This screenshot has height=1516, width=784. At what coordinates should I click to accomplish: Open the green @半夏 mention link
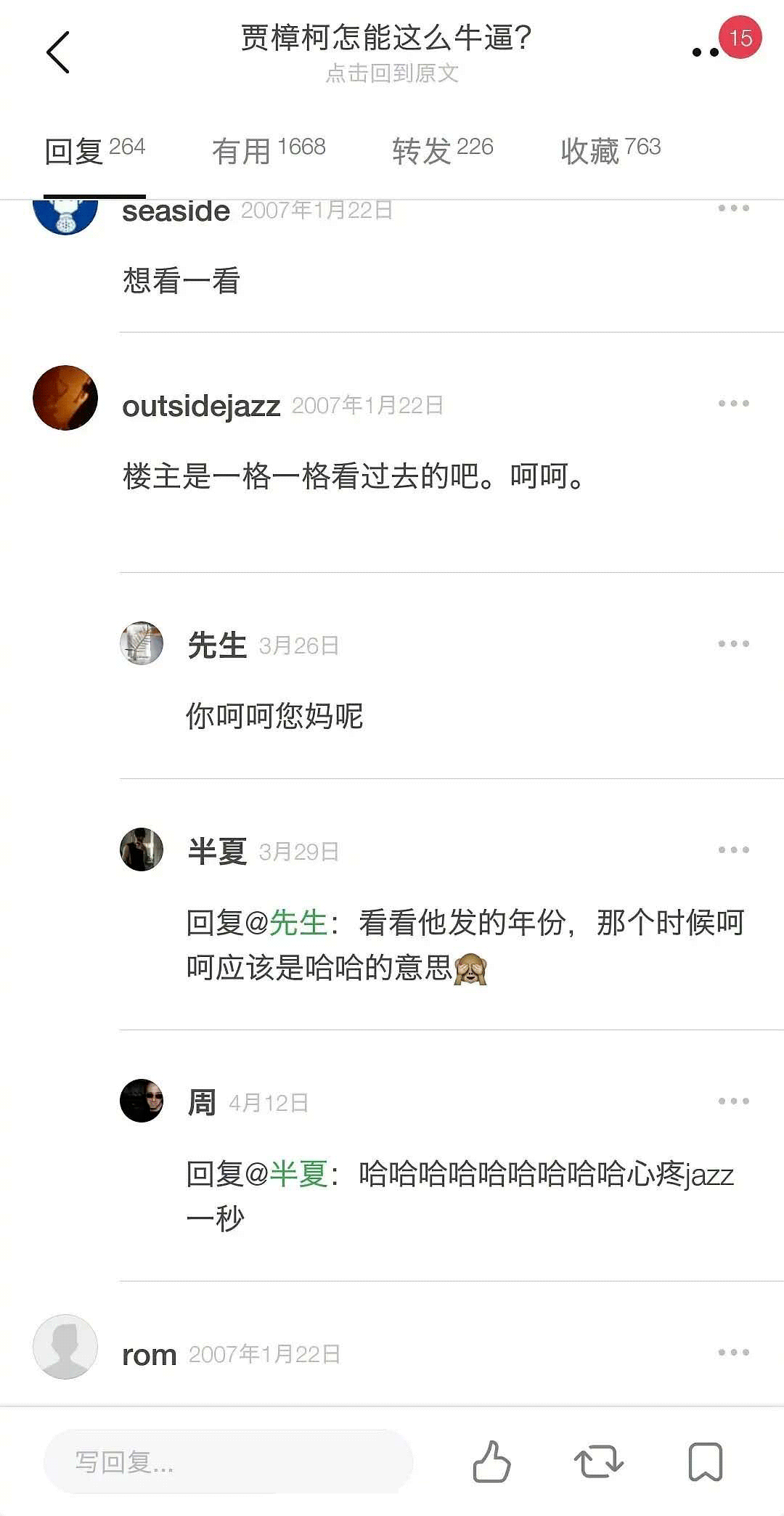(285, 1174)
